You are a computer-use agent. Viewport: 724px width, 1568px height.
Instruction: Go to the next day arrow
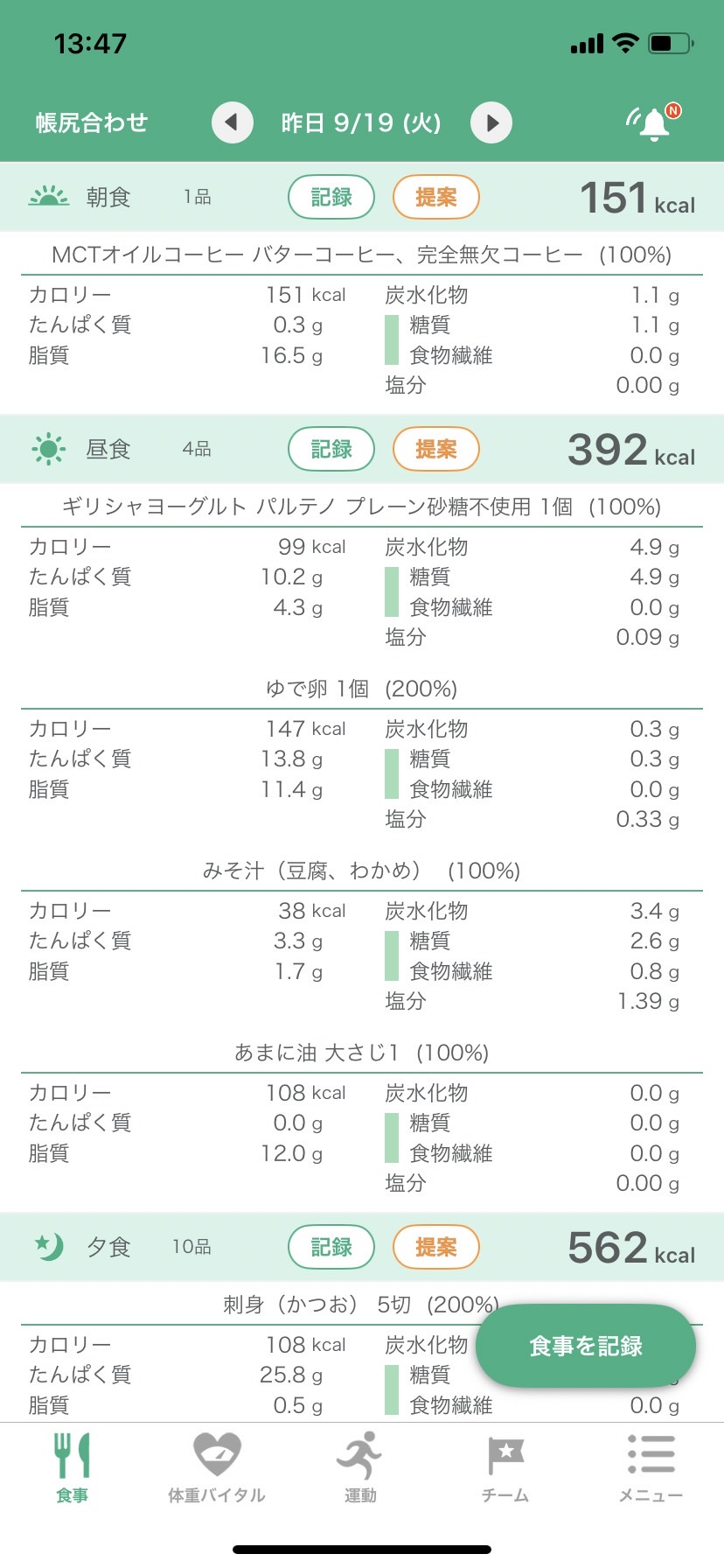tap(491, 122)
